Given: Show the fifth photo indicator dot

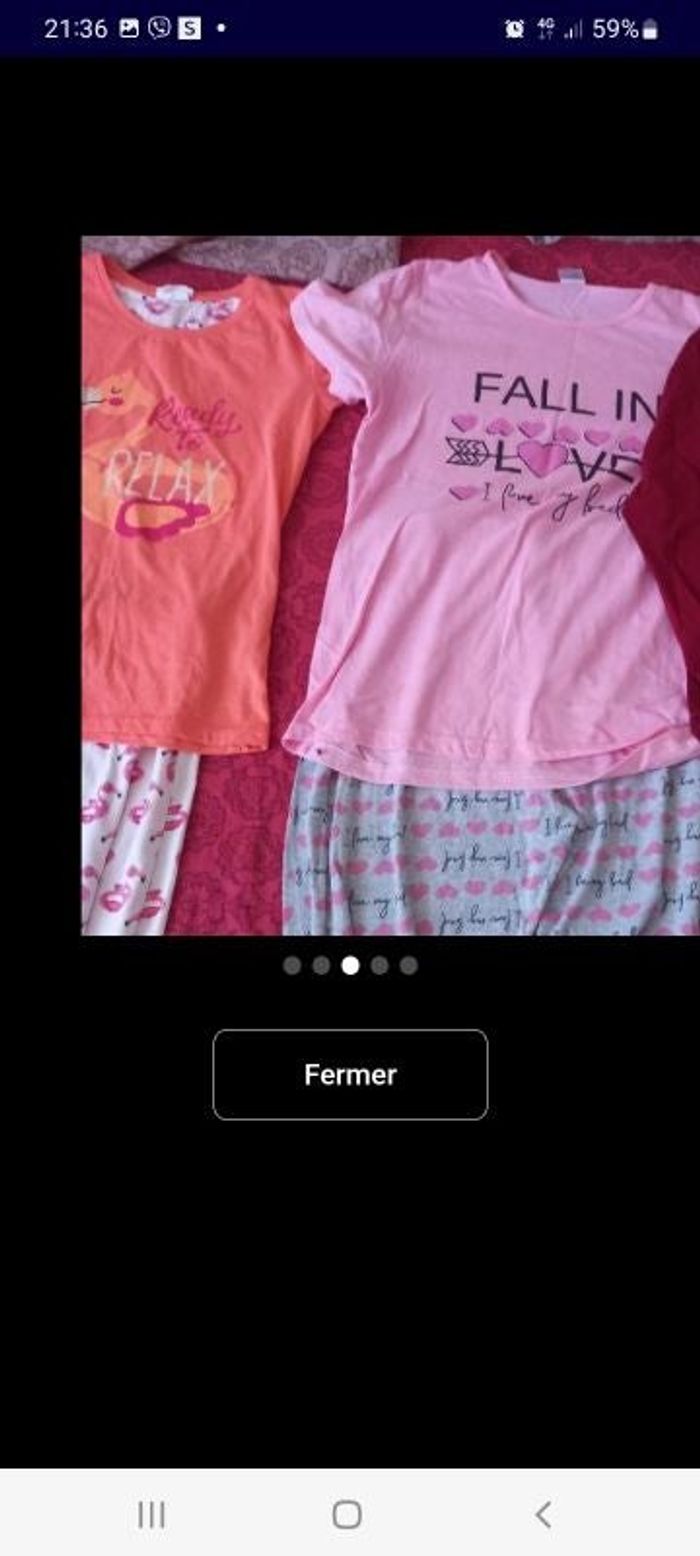Looking at the screenshot, I should (408, 965).
